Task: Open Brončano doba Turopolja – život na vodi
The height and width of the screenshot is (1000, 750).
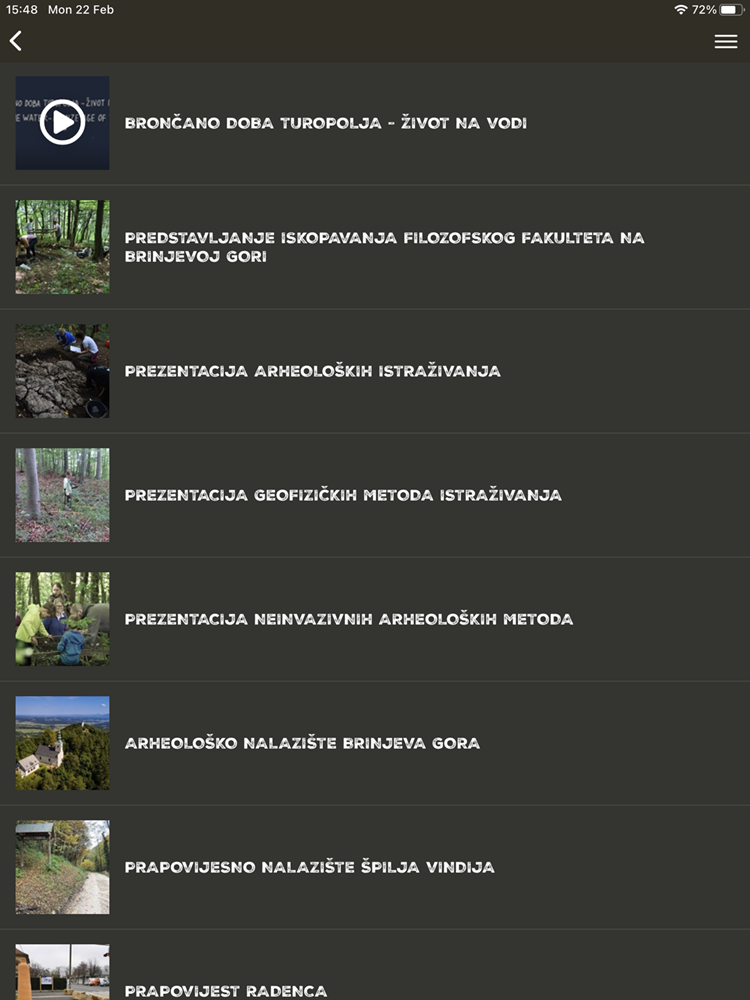Action: (x=325, y=124)
